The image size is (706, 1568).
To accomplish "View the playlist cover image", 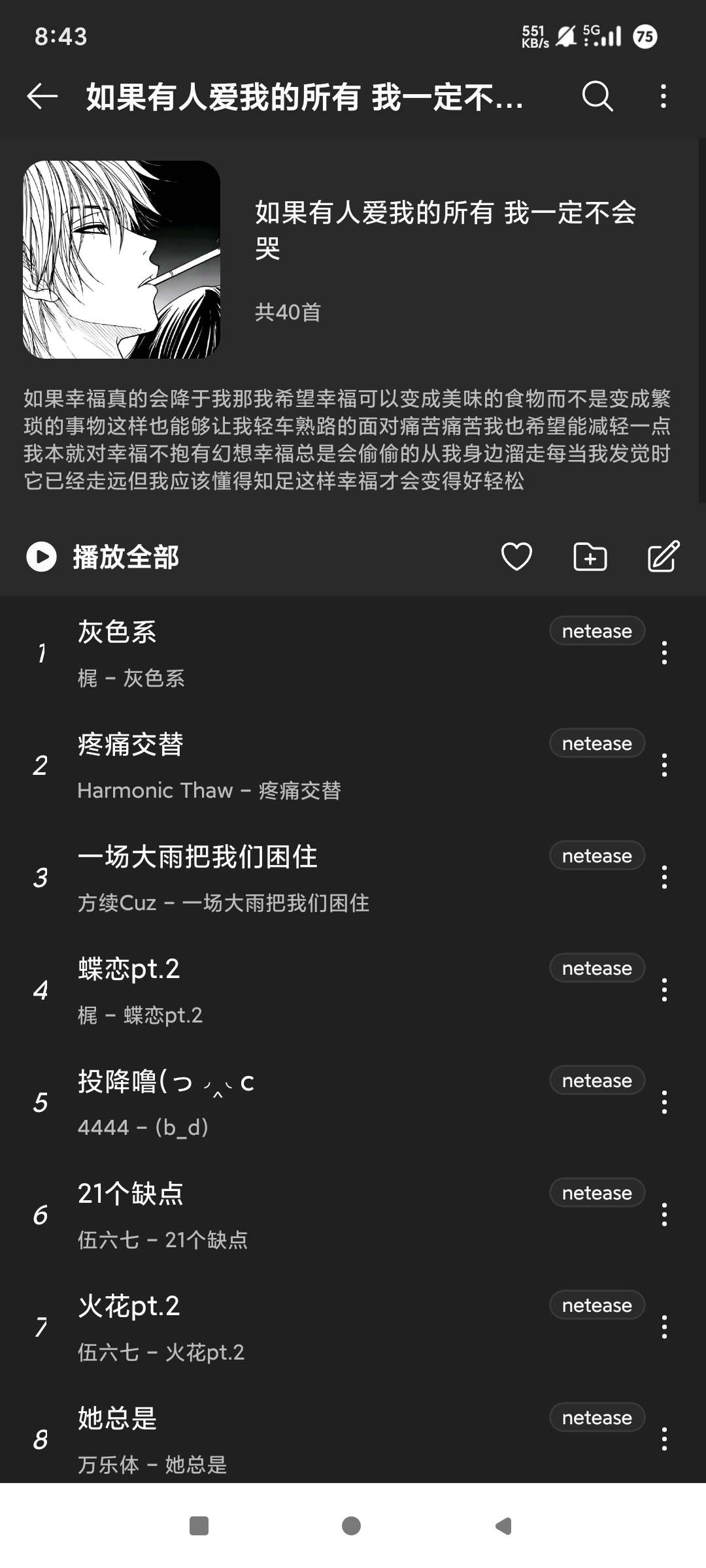I will click(x=122, y=259).
